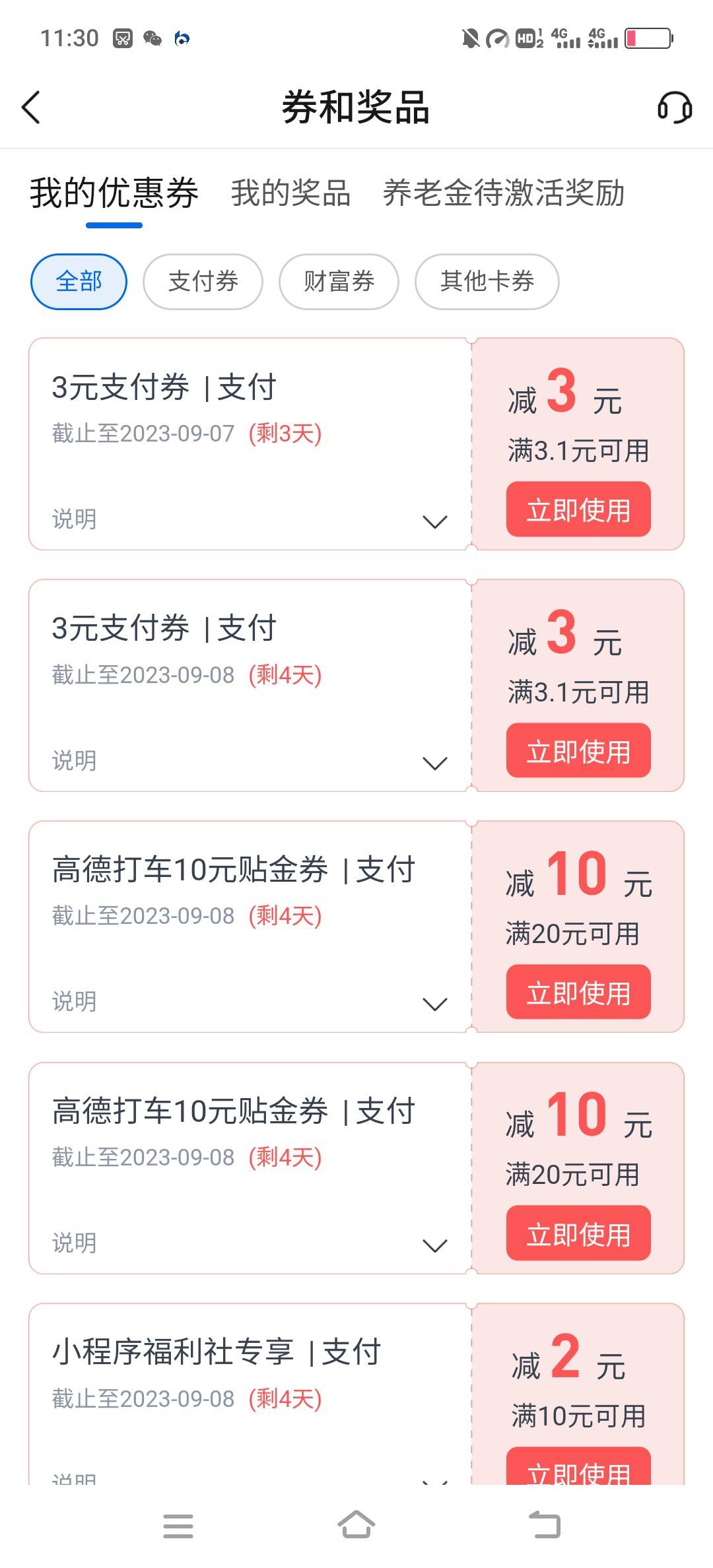Select the 财富券 filter chip
The image size is (713, 1568).
[339, 282]
